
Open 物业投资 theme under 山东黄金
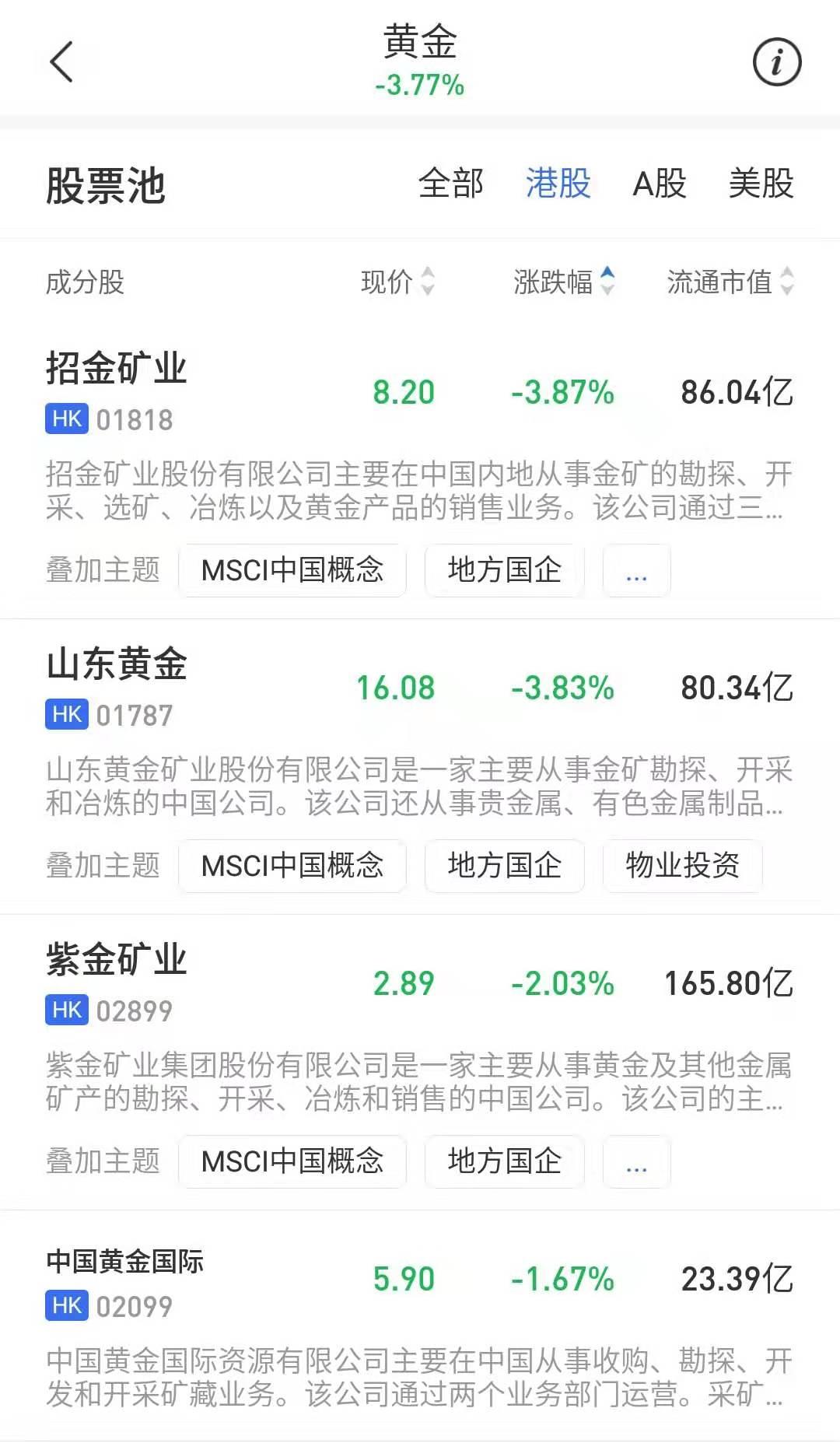pyautogui.click(x=682, y=866)
